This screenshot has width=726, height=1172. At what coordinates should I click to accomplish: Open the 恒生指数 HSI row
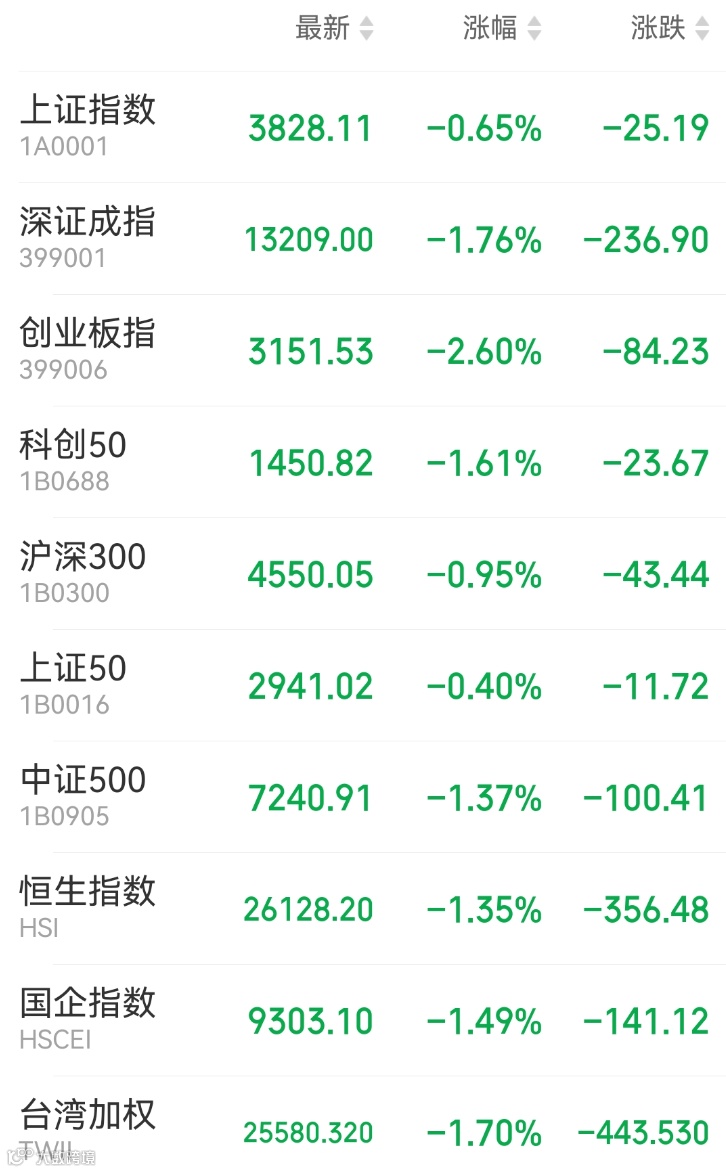coord(363,908)
